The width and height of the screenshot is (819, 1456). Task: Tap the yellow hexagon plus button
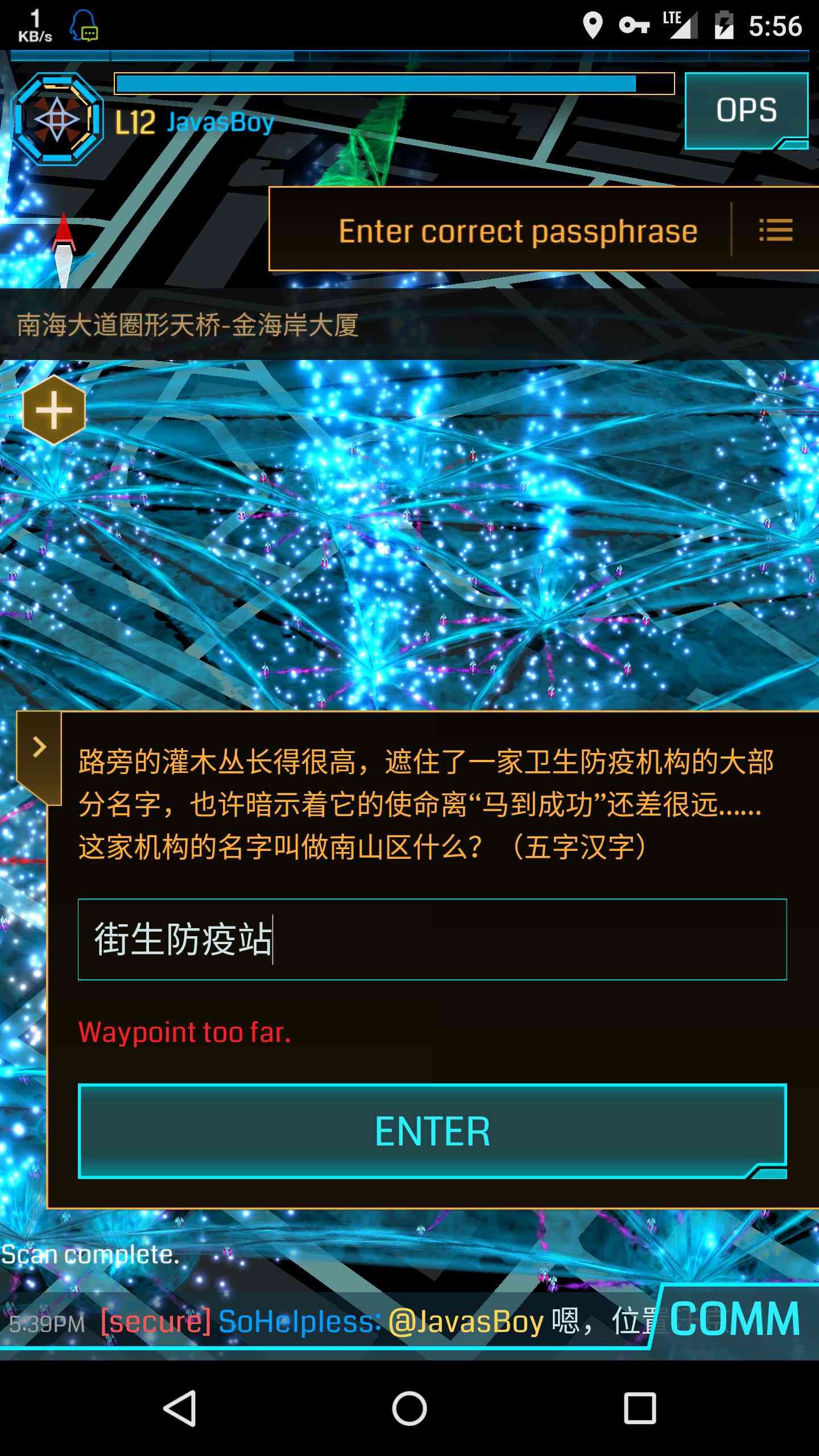[53, 410]
